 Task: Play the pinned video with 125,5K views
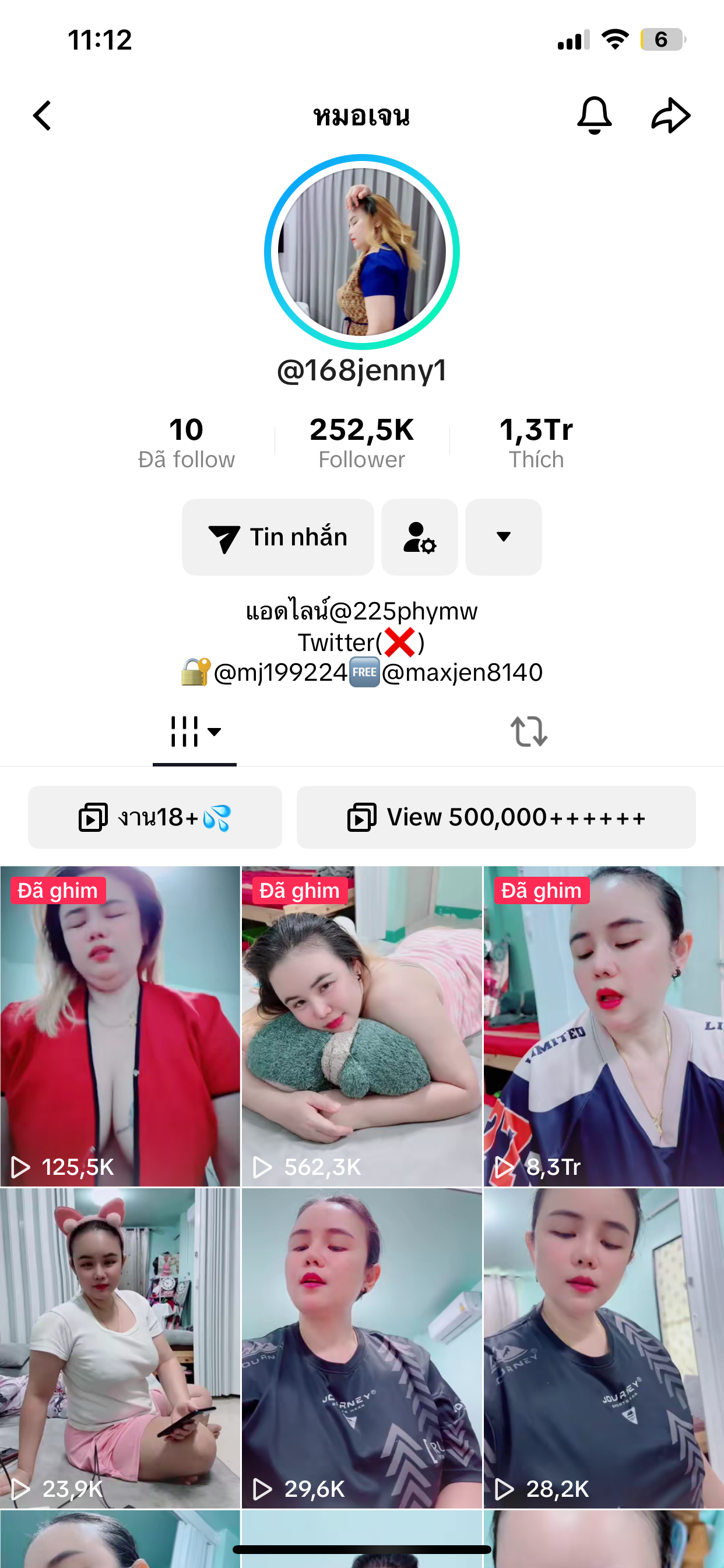tap(120, 1025)
